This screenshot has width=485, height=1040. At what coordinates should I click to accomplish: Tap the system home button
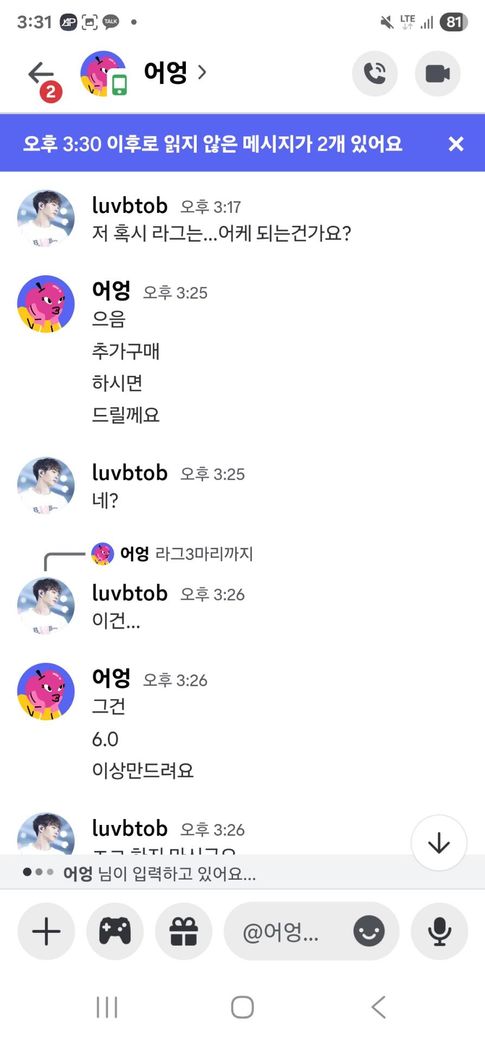[x=242, y=1007]
